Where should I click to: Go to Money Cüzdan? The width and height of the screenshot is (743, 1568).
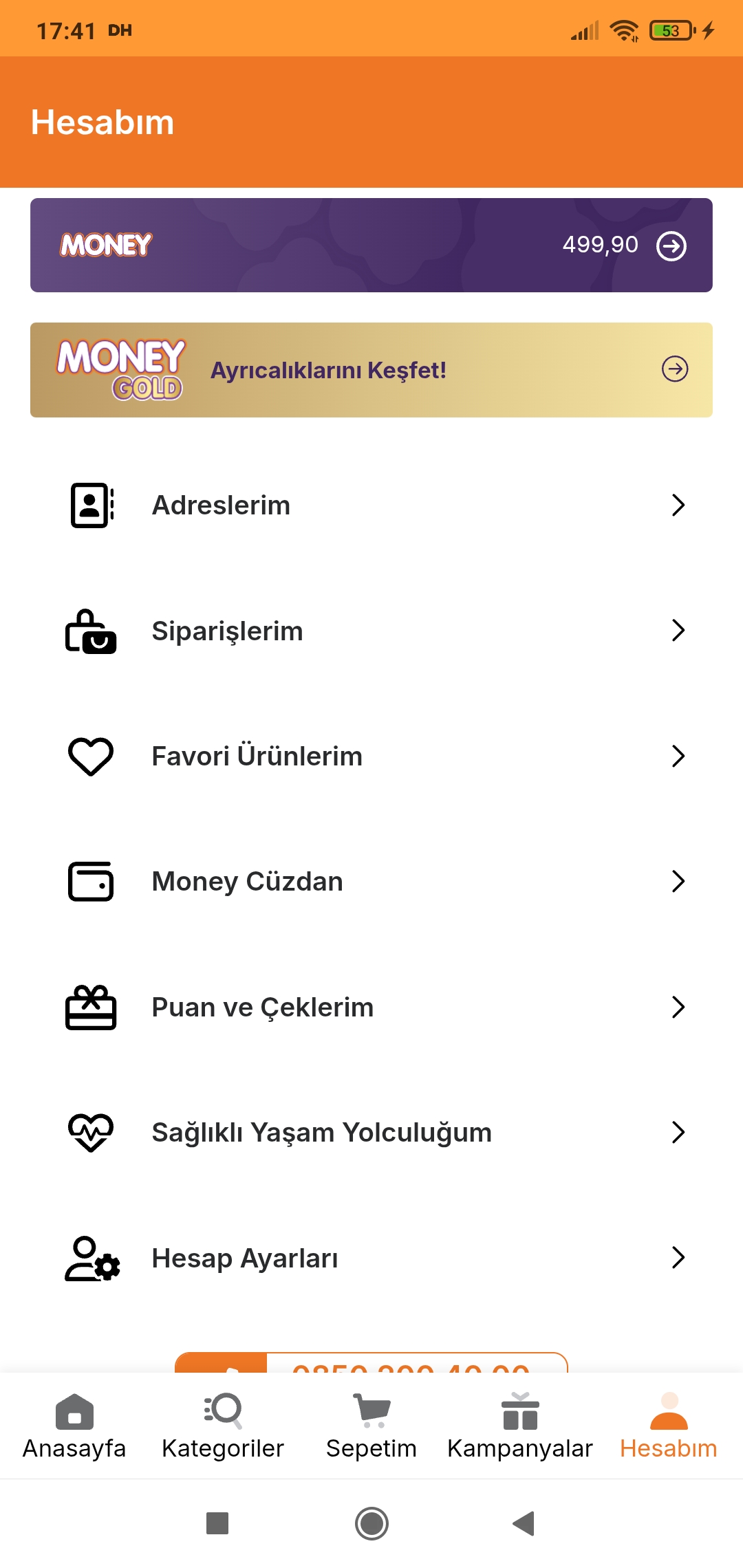(371, 882)
